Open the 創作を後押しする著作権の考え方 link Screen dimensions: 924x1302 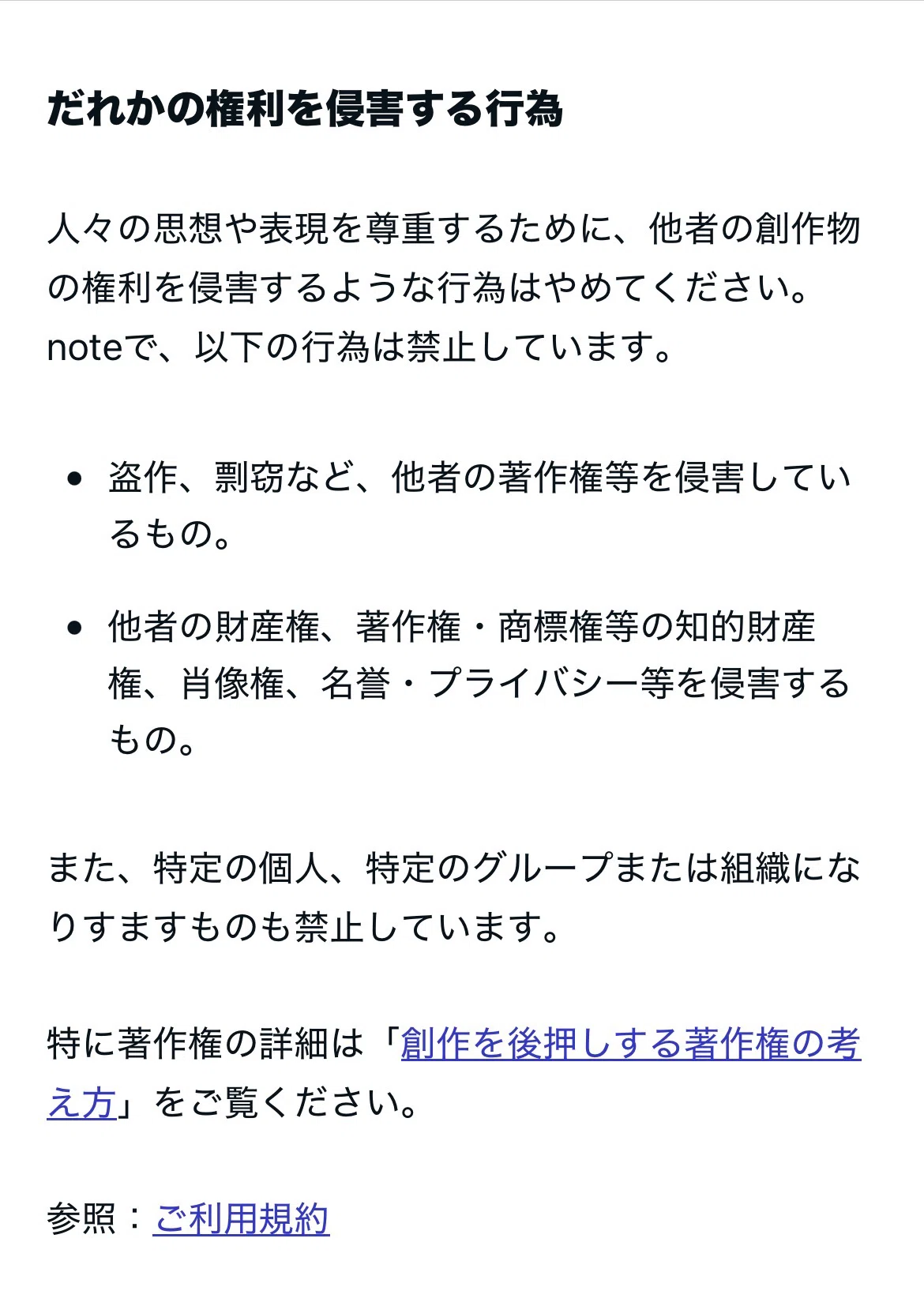[x=630, y=1044]
